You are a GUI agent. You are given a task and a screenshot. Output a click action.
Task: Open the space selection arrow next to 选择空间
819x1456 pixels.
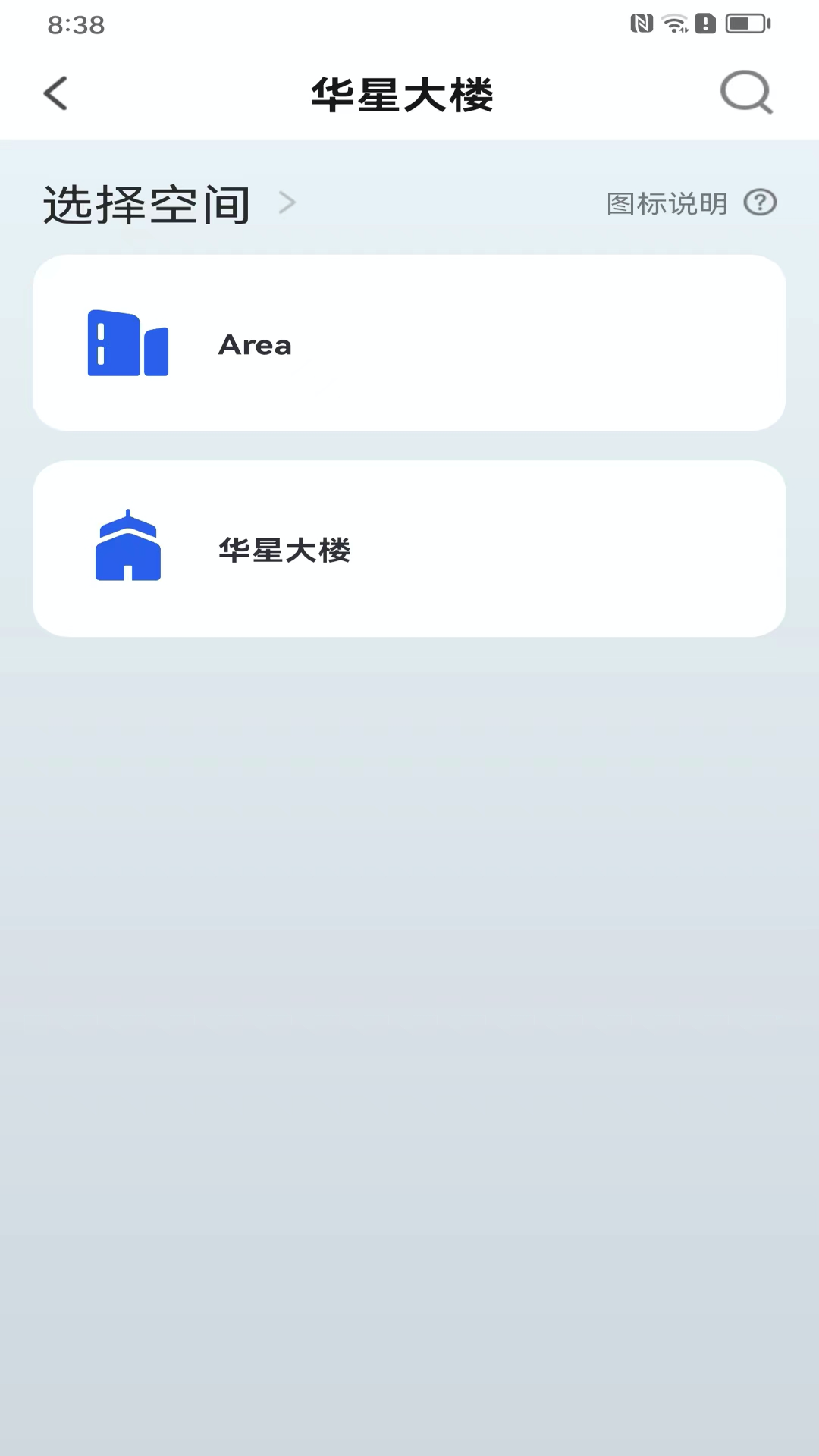[287, 202]
